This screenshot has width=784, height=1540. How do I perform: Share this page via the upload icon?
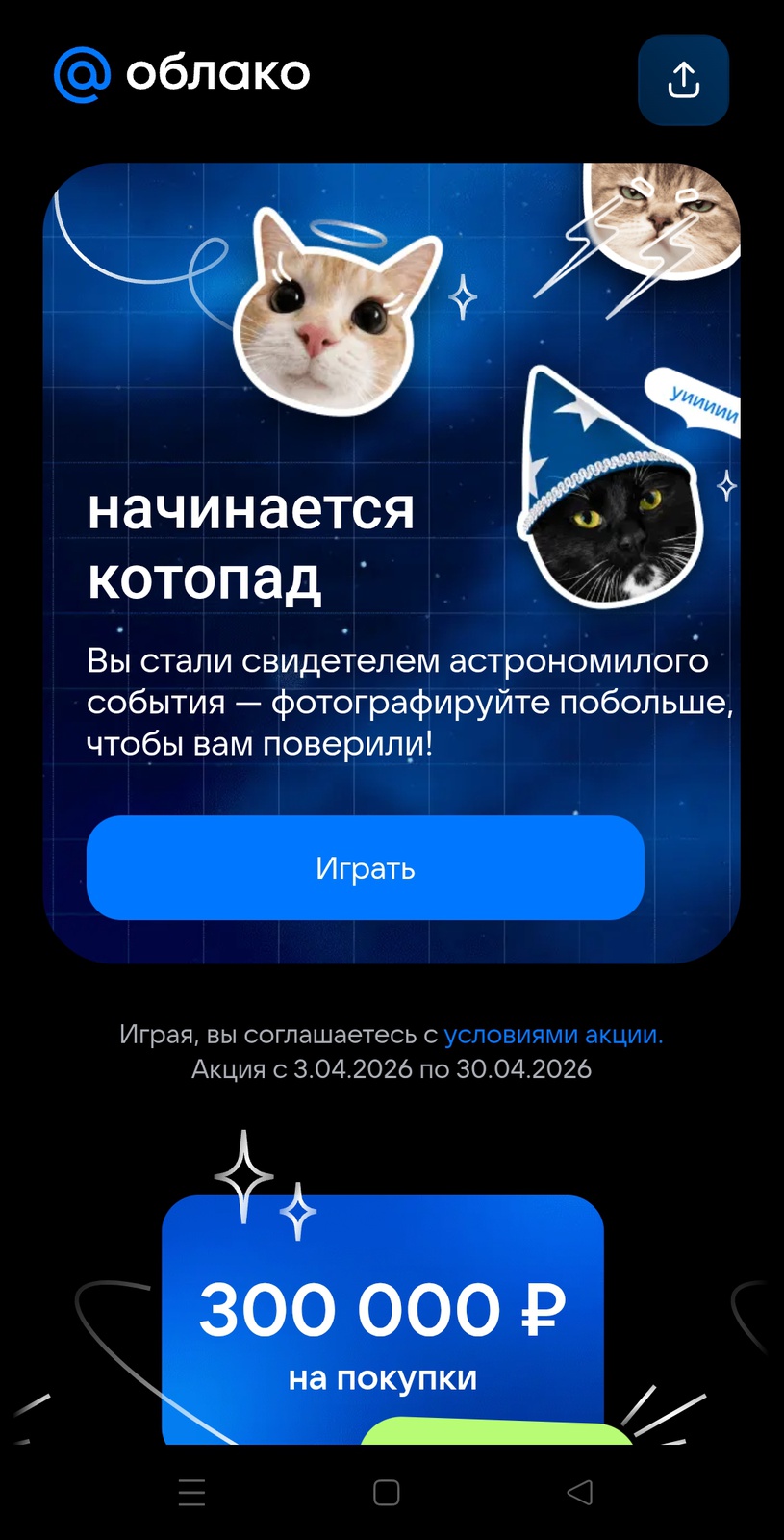(x=683, y=80)
